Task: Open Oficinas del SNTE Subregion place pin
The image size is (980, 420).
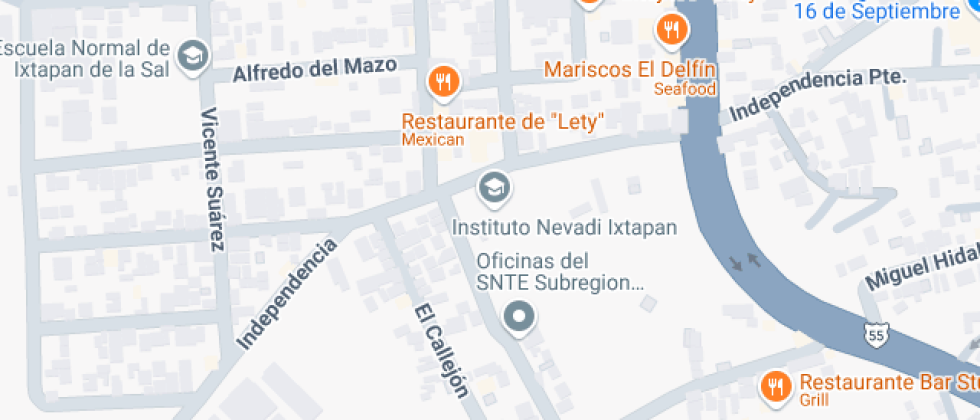Action: (518, 318)
